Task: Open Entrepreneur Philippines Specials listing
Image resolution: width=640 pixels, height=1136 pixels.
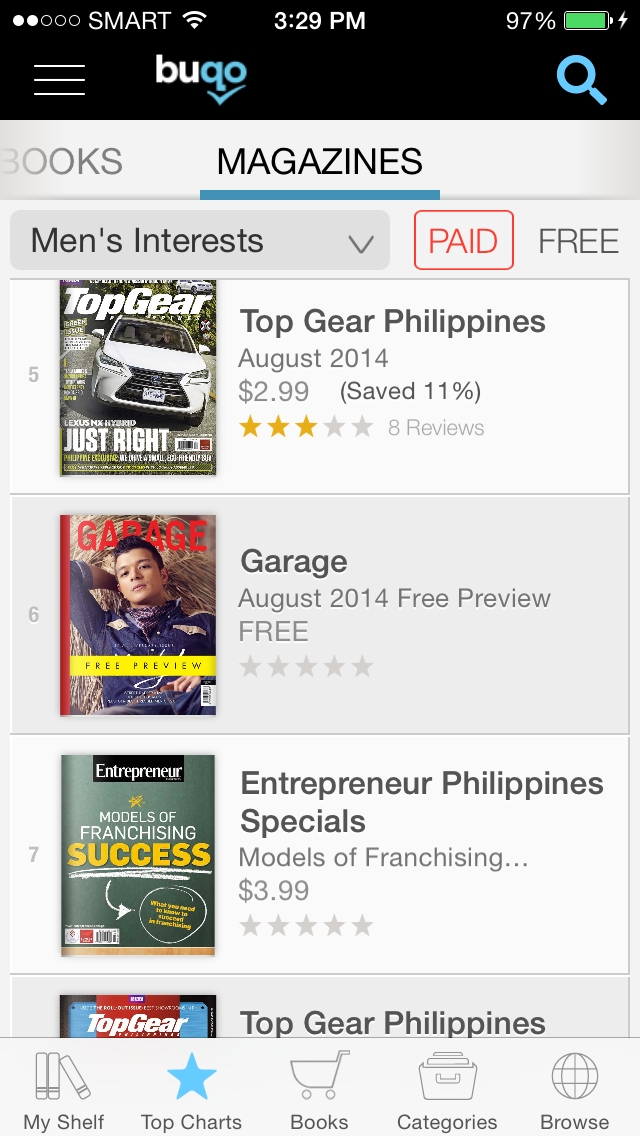Action: (x=320, y=855)
